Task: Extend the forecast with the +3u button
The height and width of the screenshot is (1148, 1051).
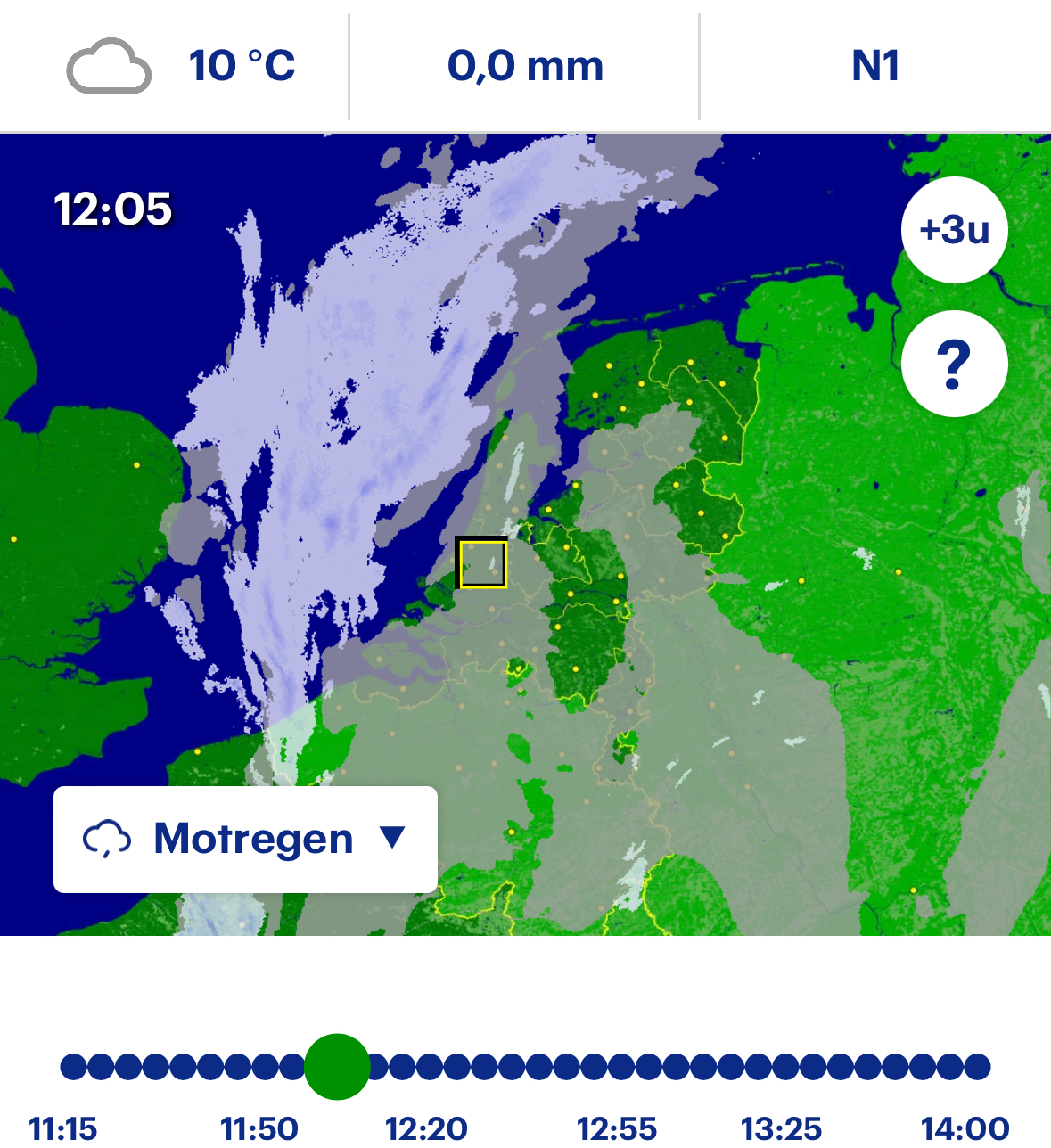Action: [x=954, y=230]
